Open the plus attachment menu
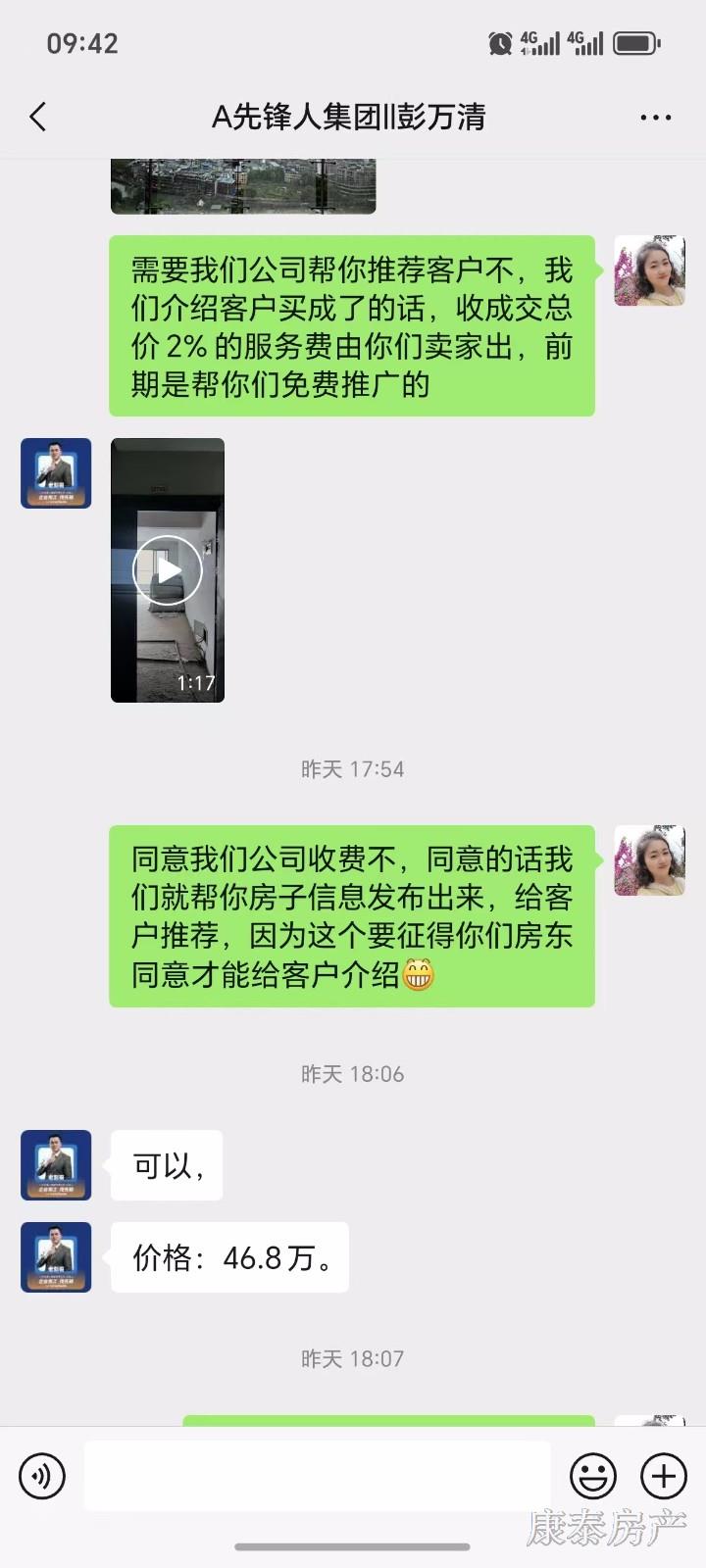Image resolution: width=706 pixels, height=1568 pixels. tap(664, 1476)
